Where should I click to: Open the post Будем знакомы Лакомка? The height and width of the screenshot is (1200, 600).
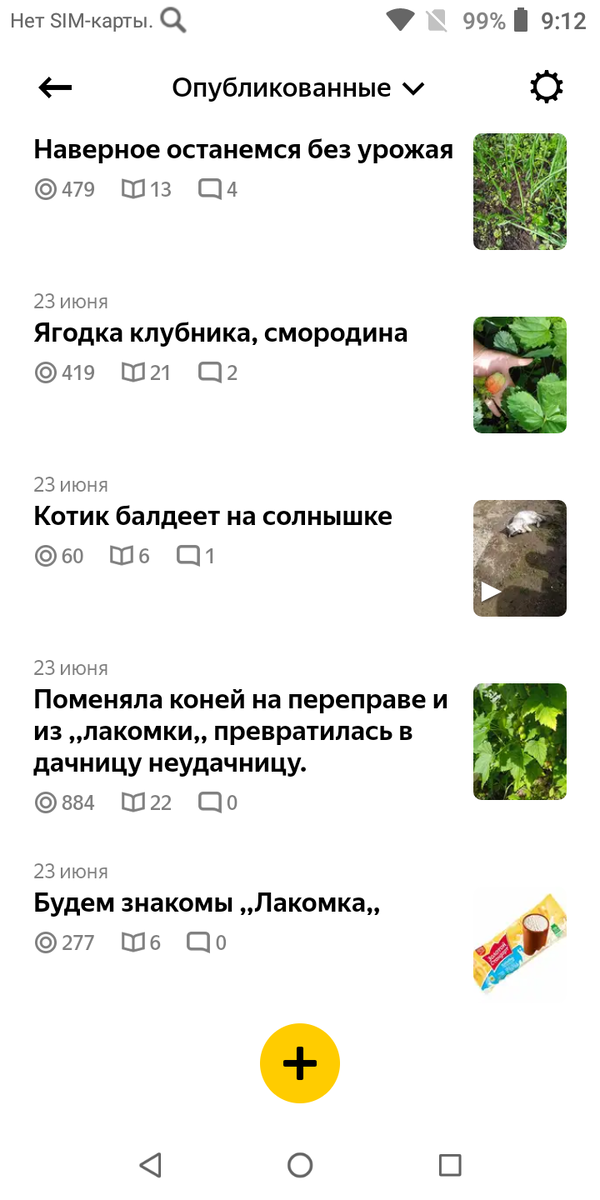click(207, 903)
